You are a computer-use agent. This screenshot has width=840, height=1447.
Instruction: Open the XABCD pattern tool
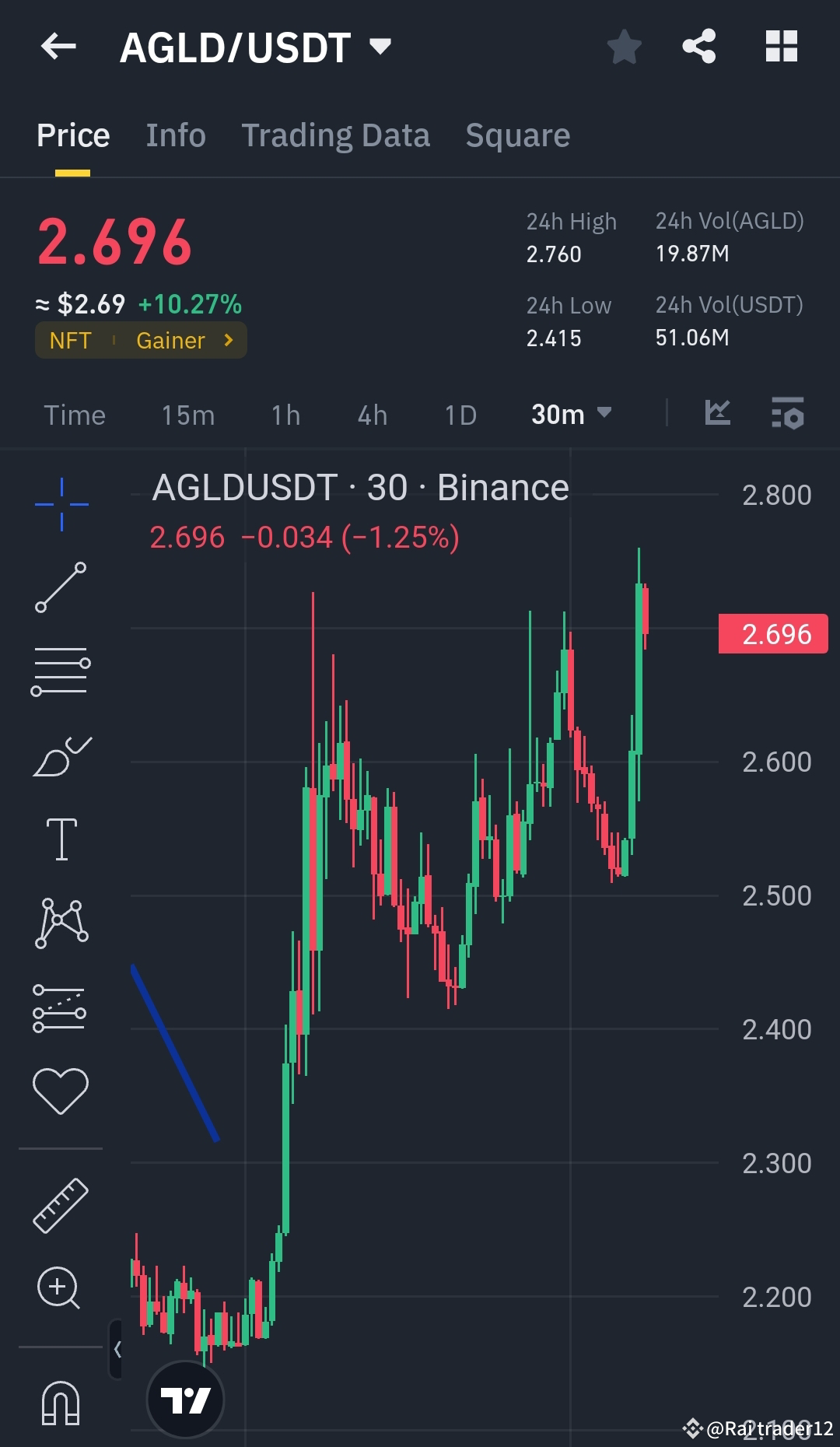pyautogui.click(x=61, y=922)
